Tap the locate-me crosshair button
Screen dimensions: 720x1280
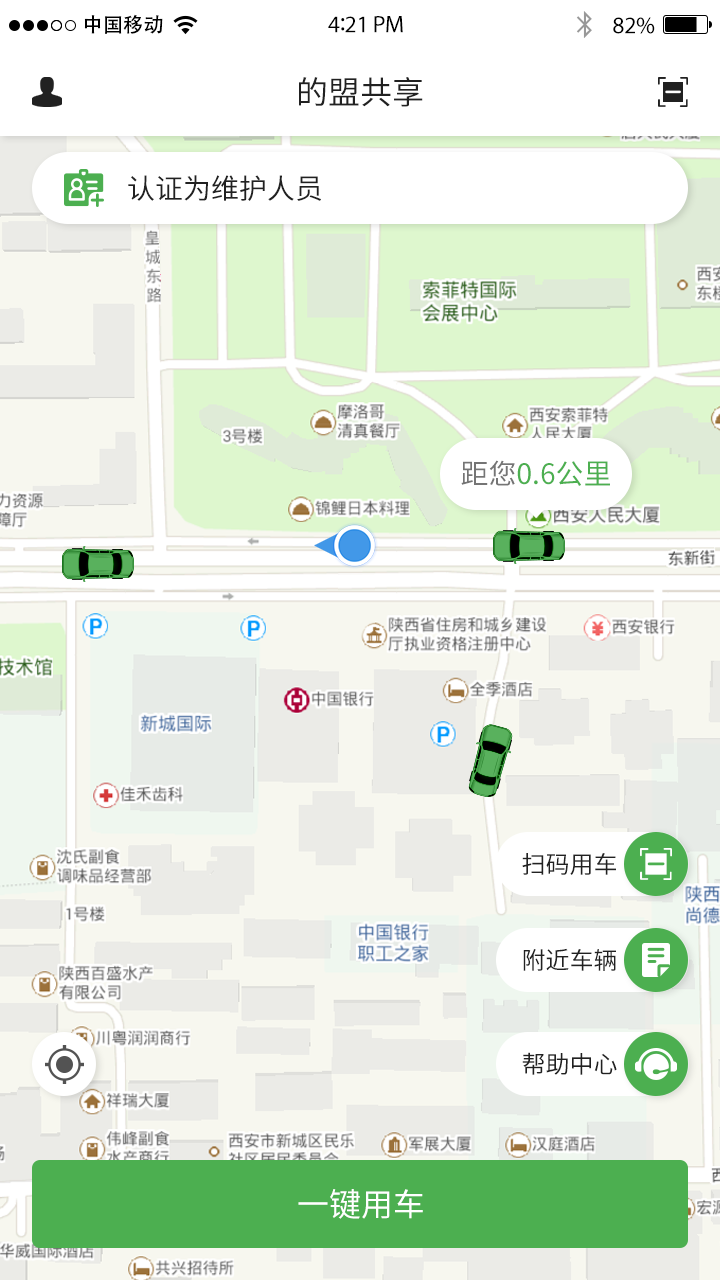pyautogui.click(x=63, y=1064)
